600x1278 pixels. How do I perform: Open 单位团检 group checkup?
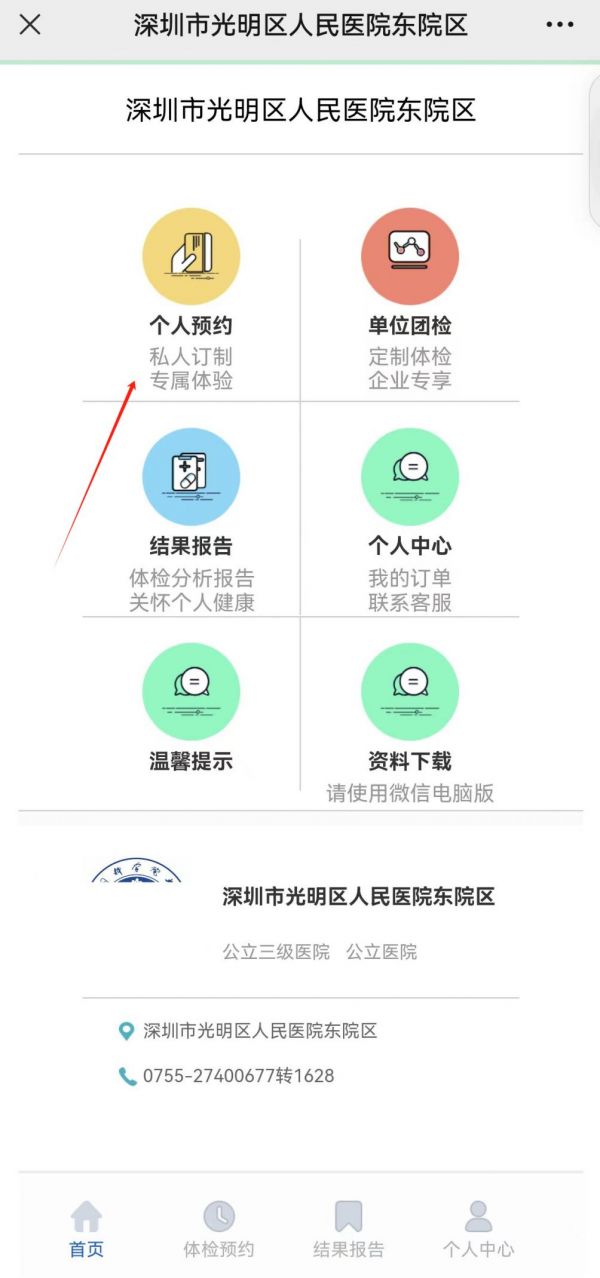click(410, 300)
